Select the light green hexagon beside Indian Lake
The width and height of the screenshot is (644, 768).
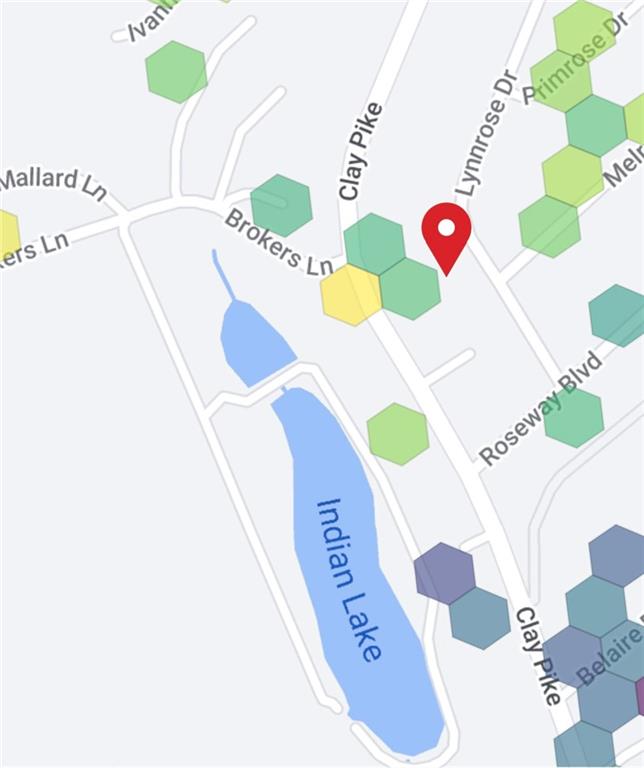[398, 434]
